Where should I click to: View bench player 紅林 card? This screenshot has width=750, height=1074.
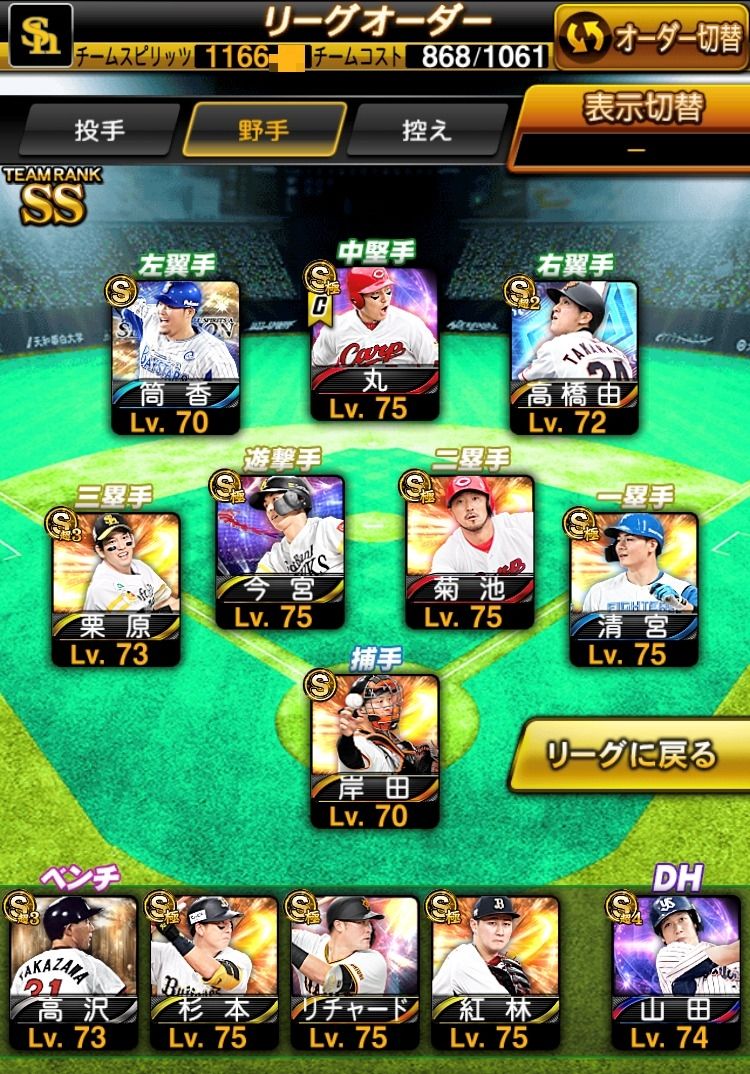pos(494,973)
